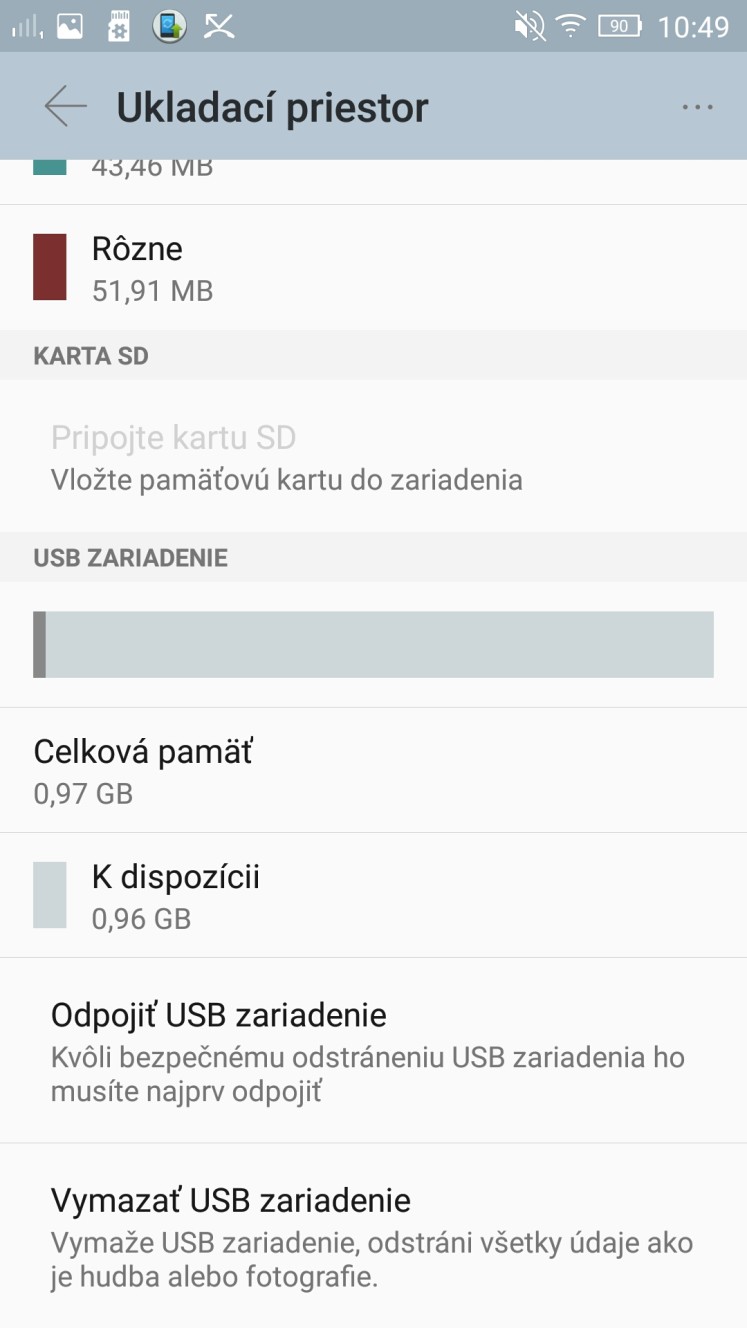This screenshot has width=747, height=1328.
Task: Select Vymazať USB zariadenie
Action: [x=373, y=1236]
